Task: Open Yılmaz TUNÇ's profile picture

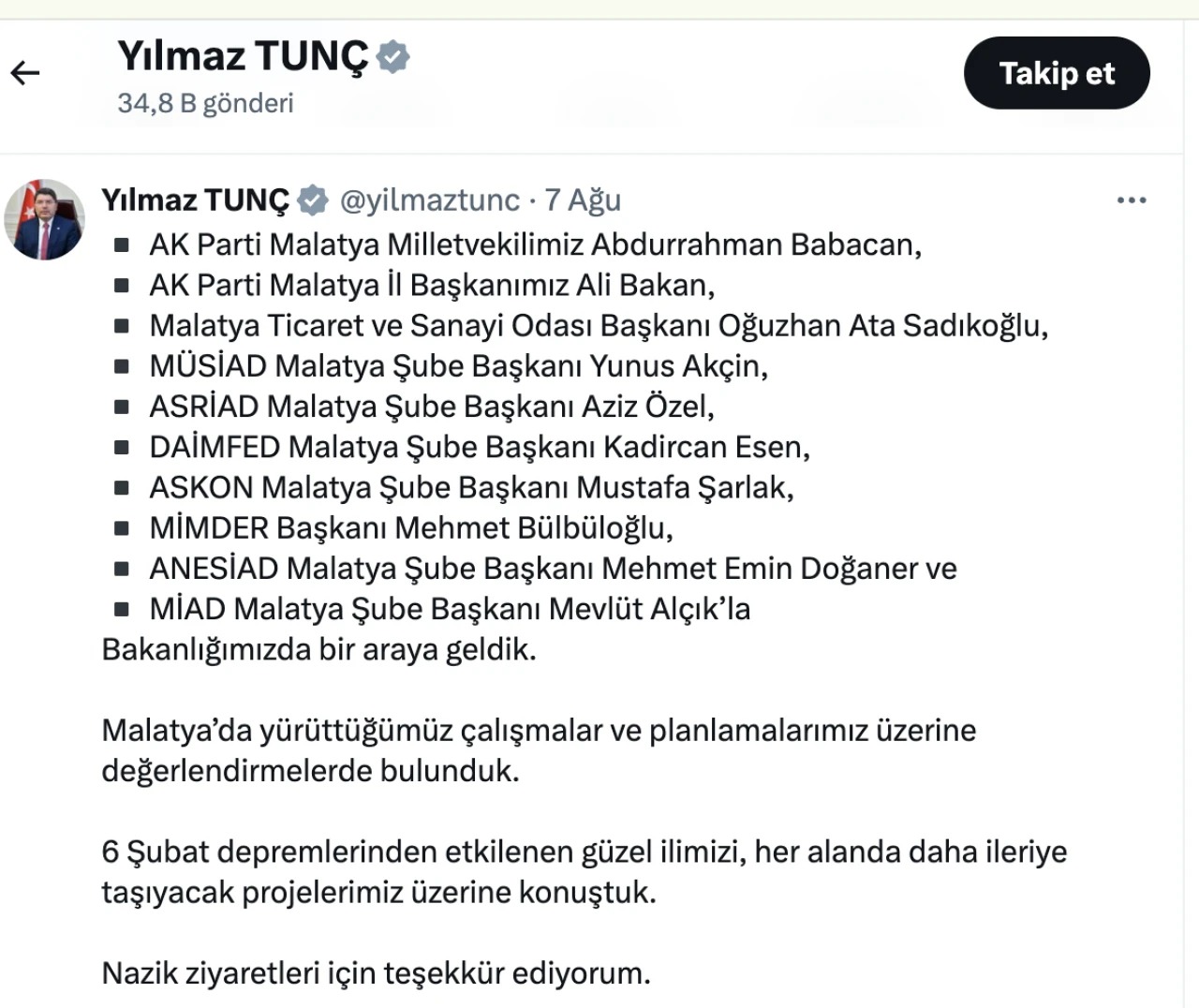Action: click(45, 219)
